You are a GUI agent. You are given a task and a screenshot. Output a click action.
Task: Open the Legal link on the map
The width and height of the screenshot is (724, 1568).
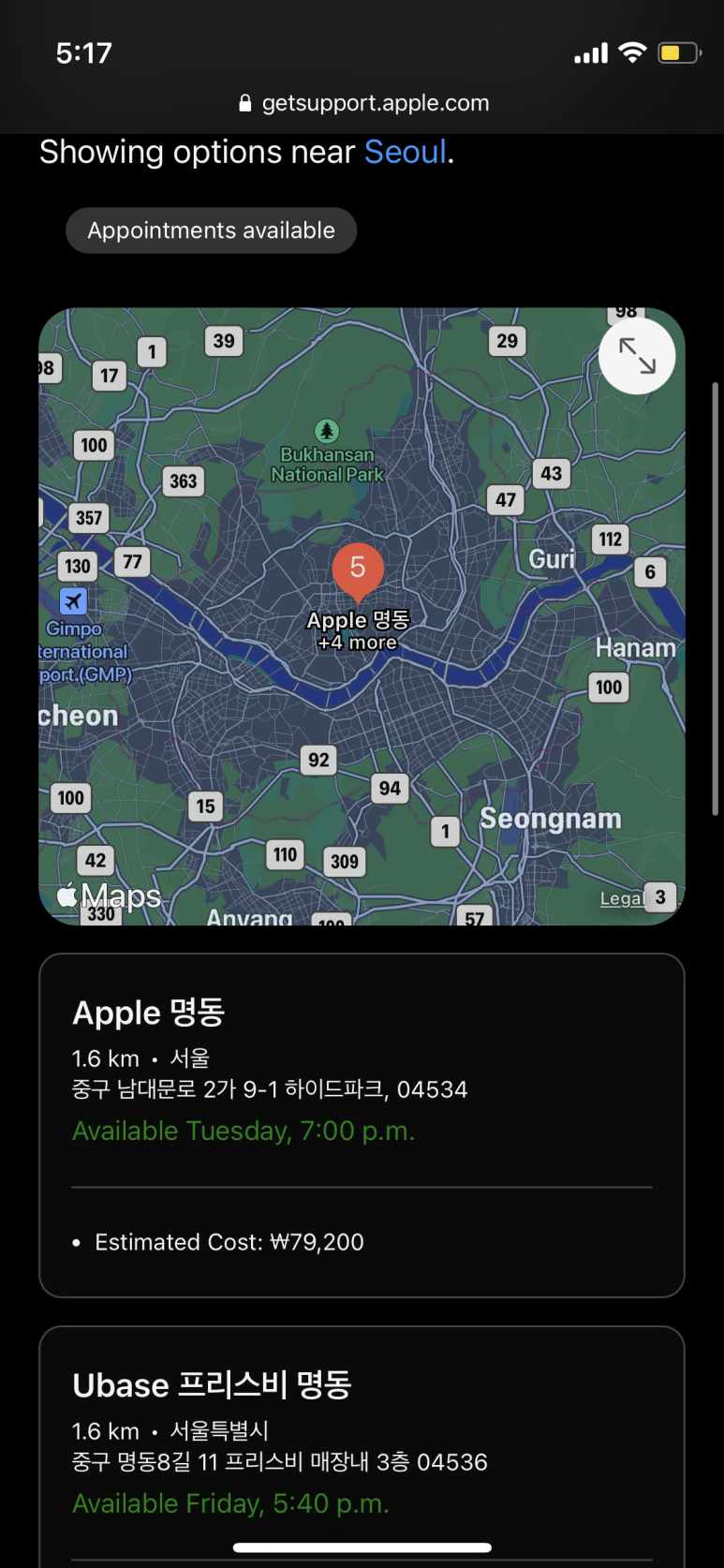coord(621,898)
